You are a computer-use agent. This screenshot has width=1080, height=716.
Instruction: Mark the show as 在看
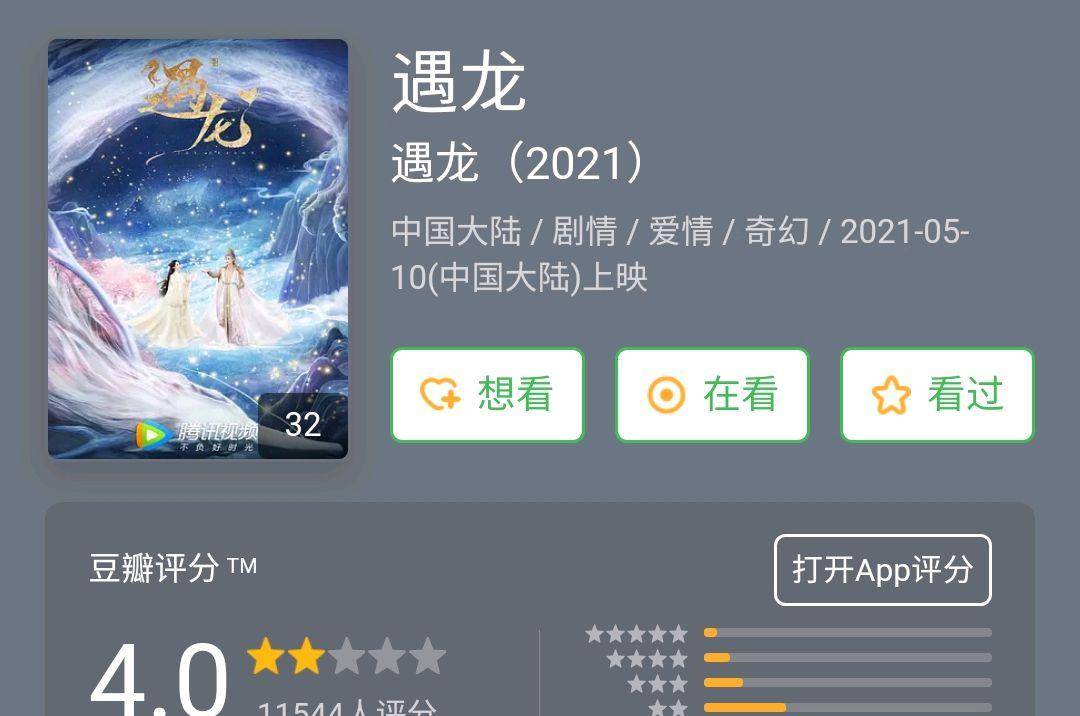712,395
